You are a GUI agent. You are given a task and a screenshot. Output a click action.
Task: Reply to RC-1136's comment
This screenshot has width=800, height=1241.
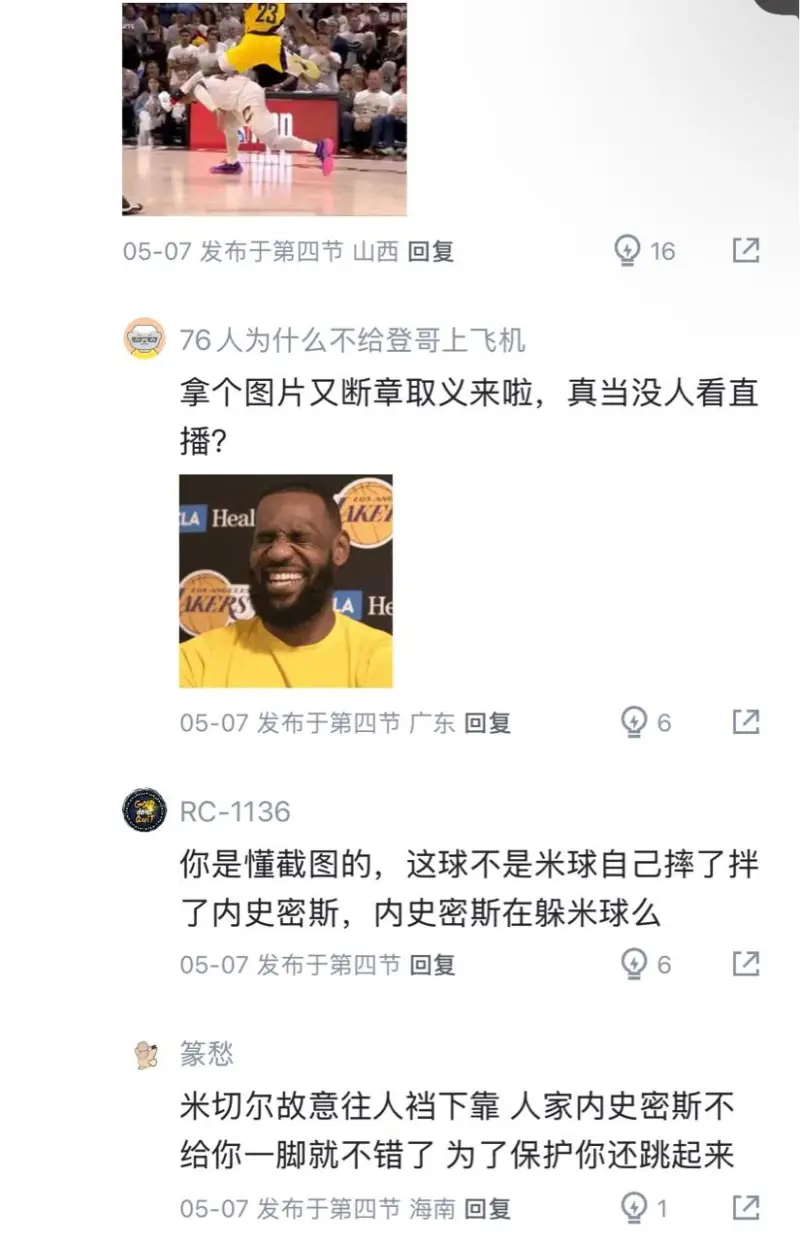[x=432, y=965]
